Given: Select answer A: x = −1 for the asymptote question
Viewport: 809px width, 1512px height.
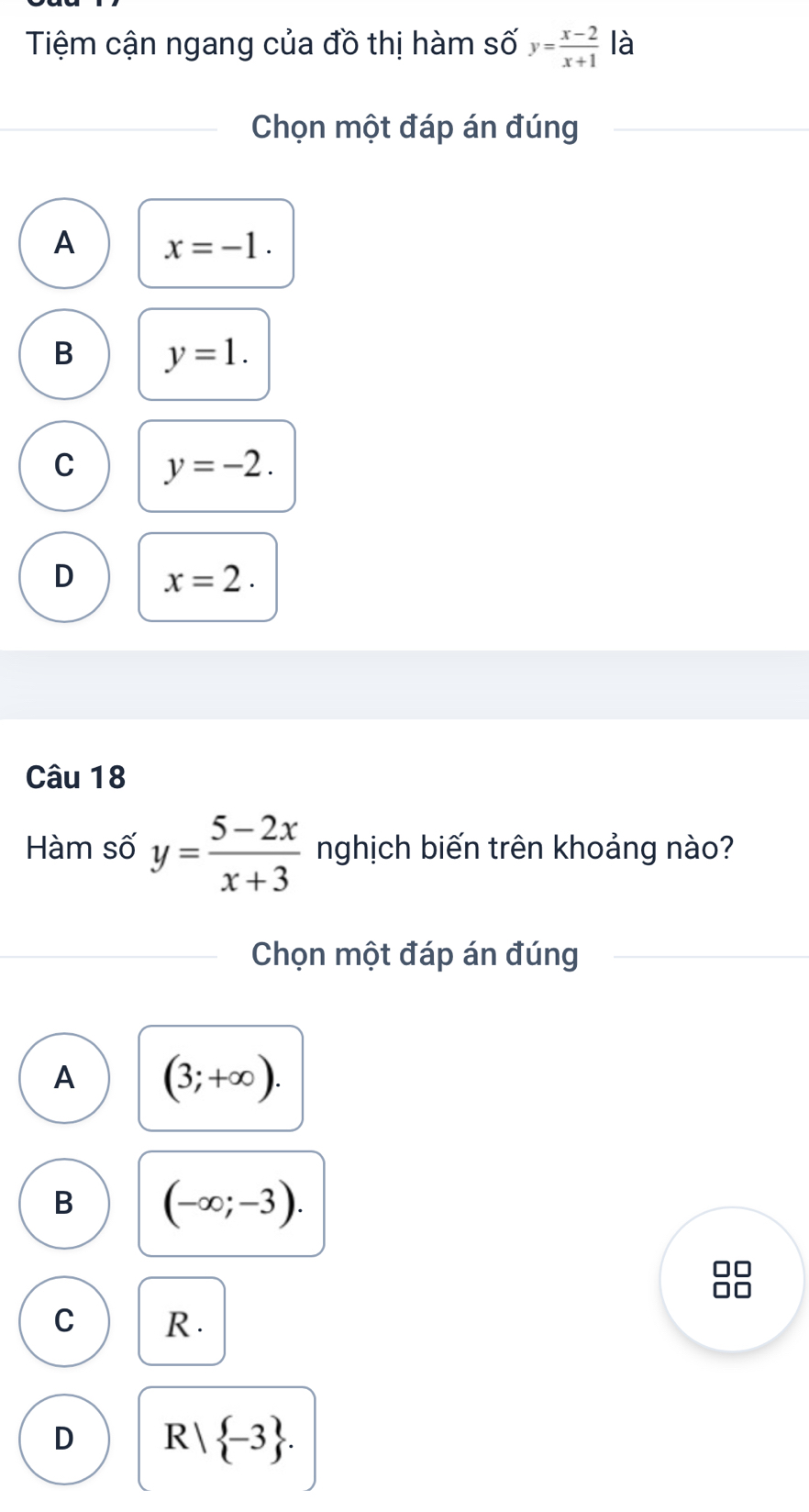Looking at the screenshot, I should point(64,243).
